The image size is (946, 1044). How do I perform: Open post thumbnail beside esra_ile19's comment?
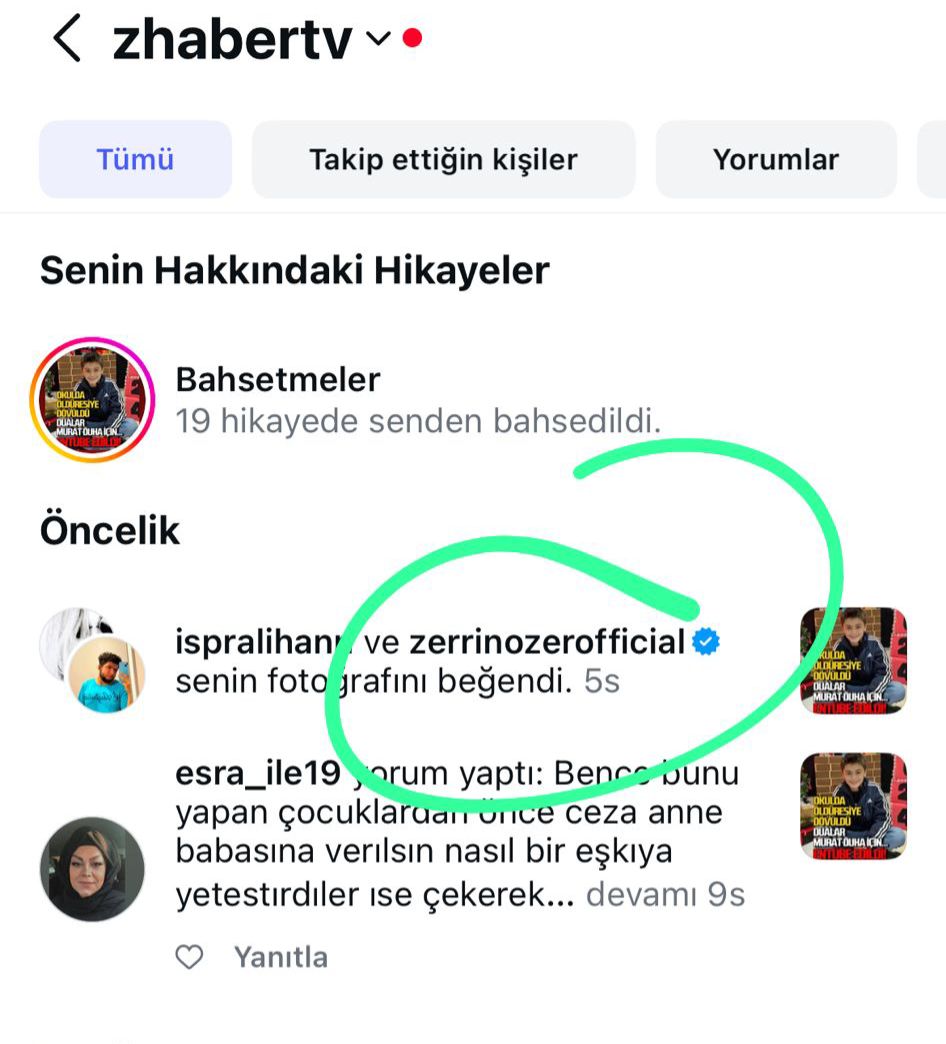pos(853,807)
